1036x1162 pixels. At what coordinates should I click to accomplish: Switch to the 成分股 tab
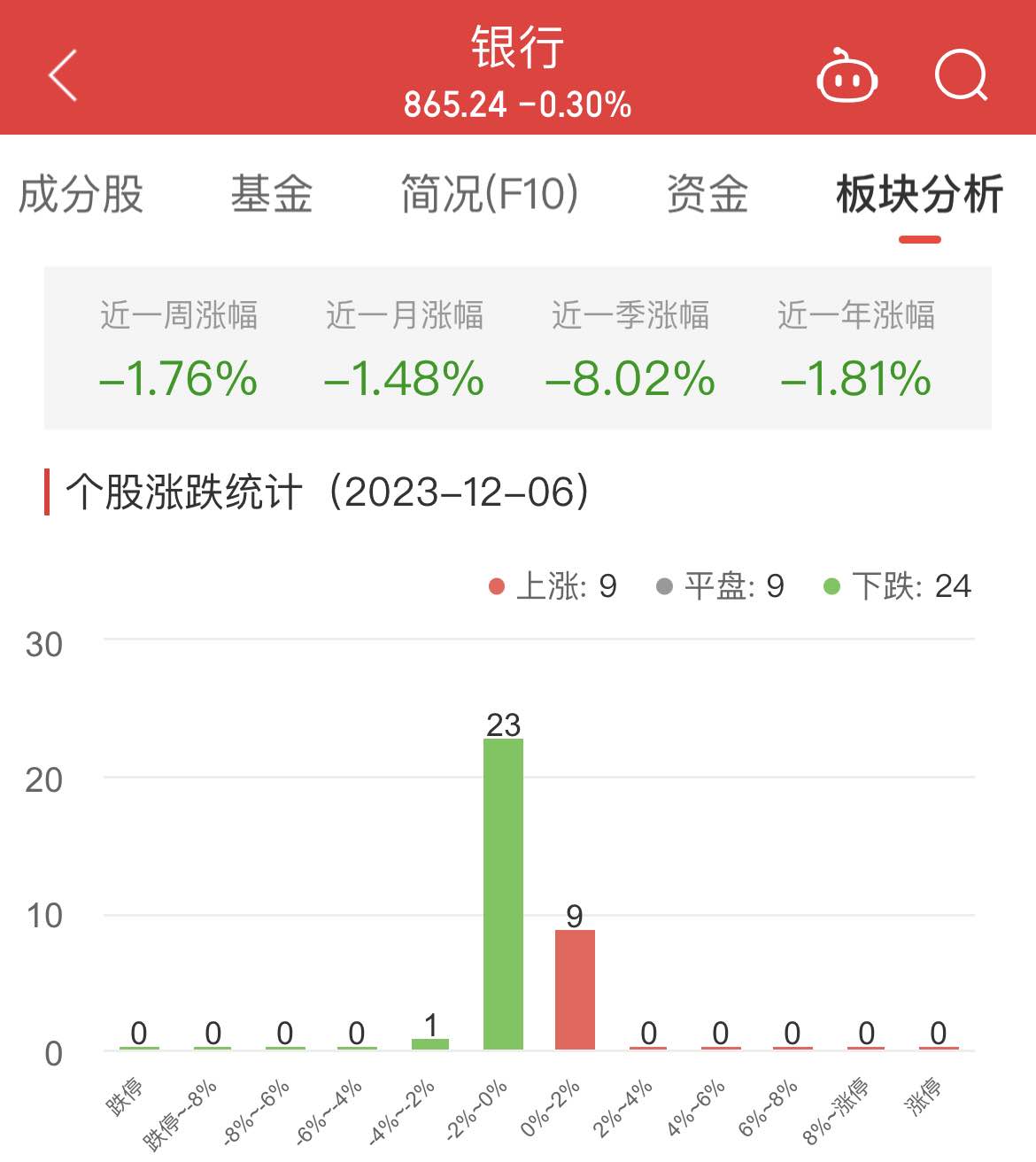pyautogui.click(x=81, y=194)
